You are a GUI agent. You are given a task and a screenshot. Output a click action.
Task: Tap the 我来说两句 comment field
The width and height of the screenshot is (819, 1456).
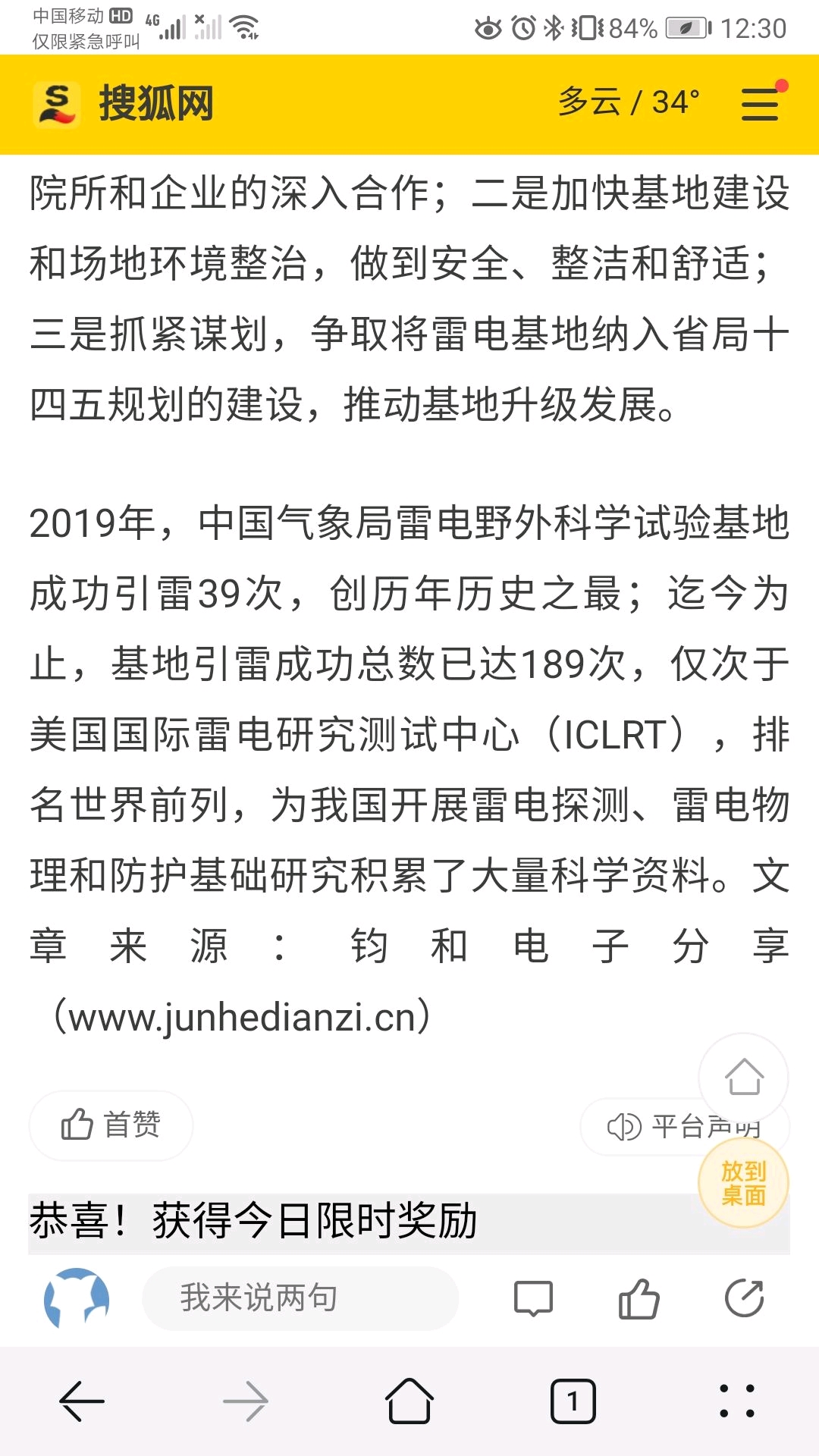click(300, 1298)
